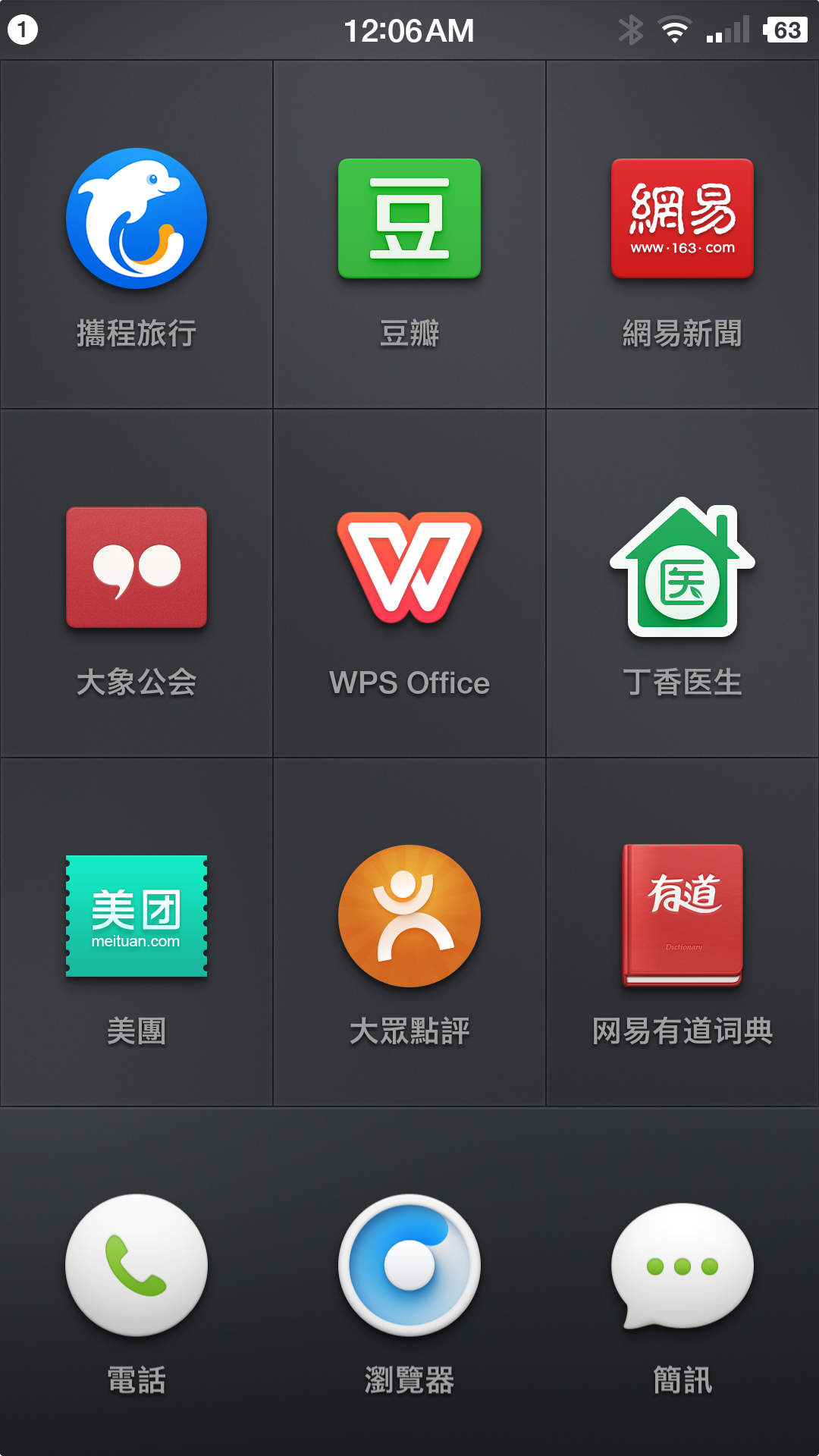Screen dimensions: 819x1456
Task: Launch the 美團 app
Action: (136, 916)
